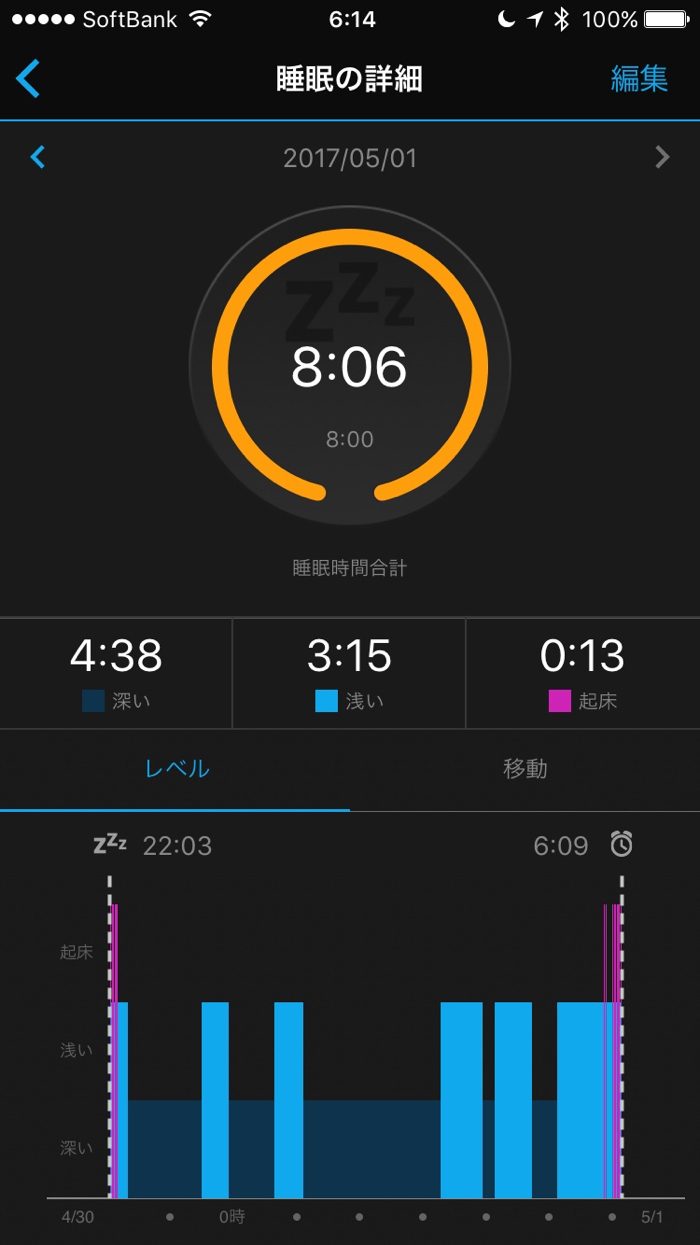700x1245 pixels.
Task: Show the previous day's sleep data
Action: pyautogui.click(x=38, y=157)
